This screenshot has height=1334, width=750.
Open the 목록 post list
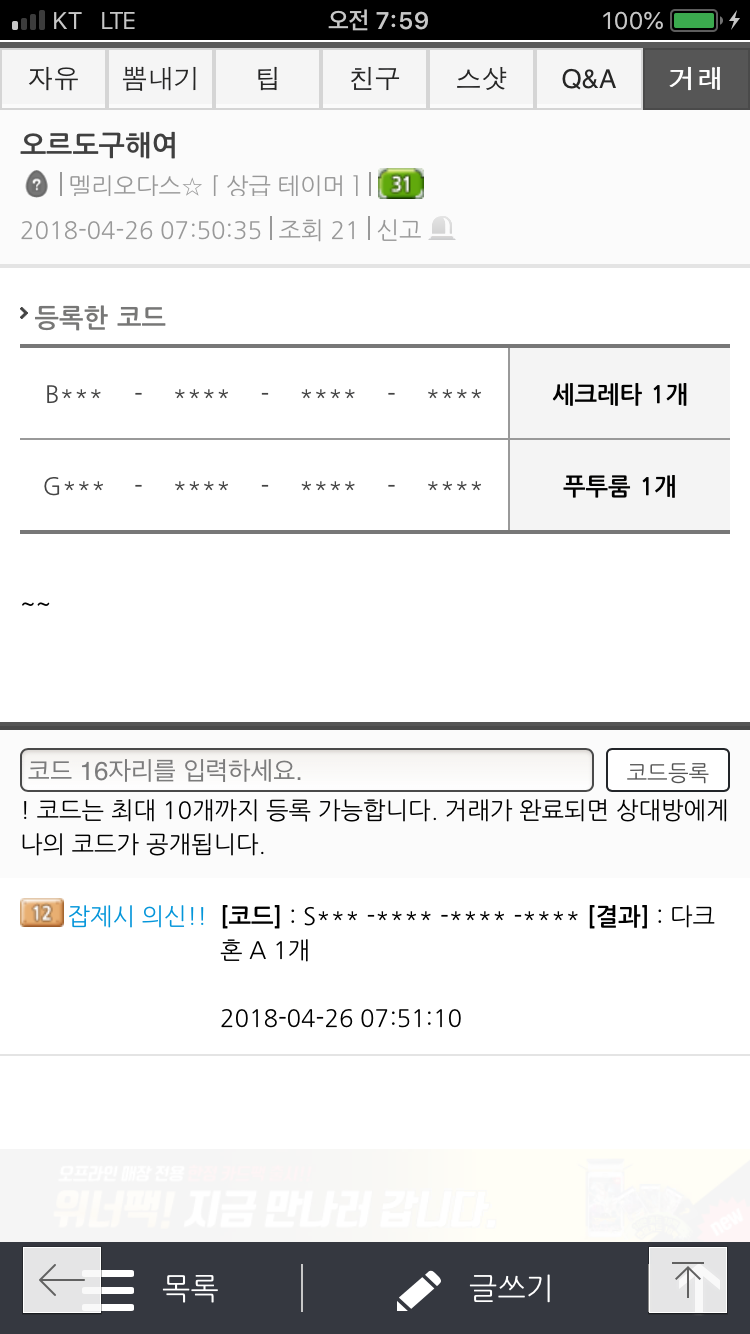pyautogui.click(x=160, y=1288)
